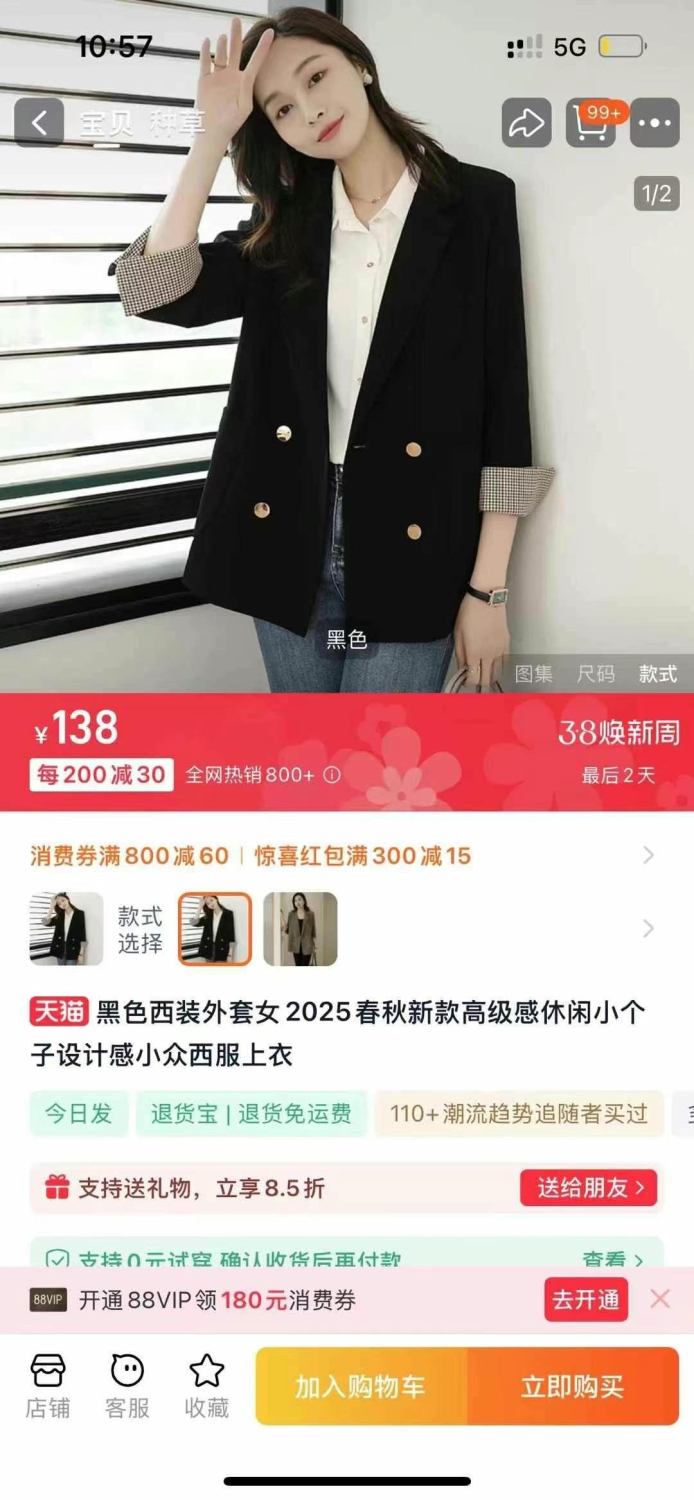The image size is (694, 1500).
Task: Go back with the top-left arrow
Action: coord(39,123)
